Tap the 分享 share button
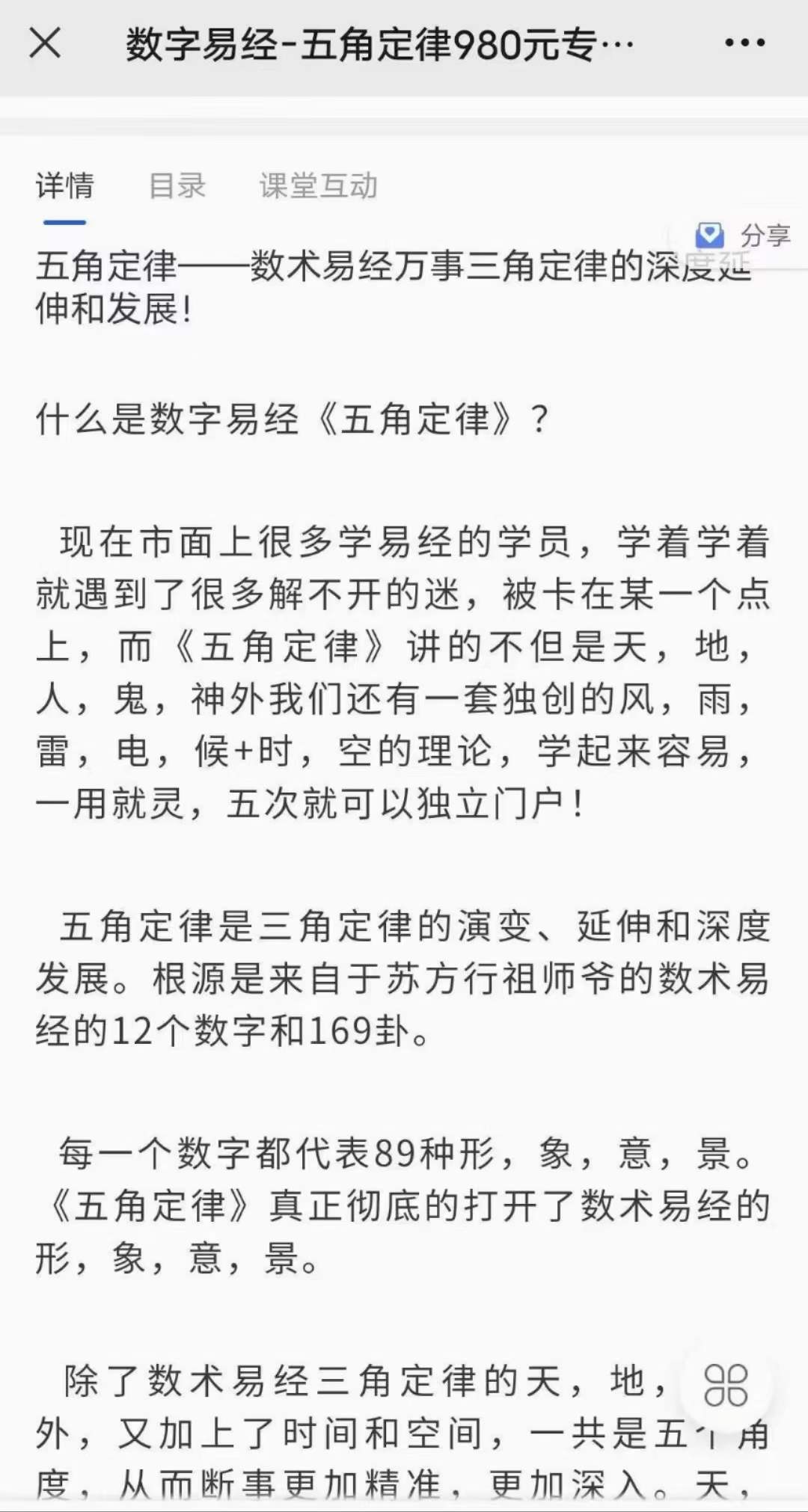Image resolution: width=808 pixels, height=1512 pixels. 744,236
